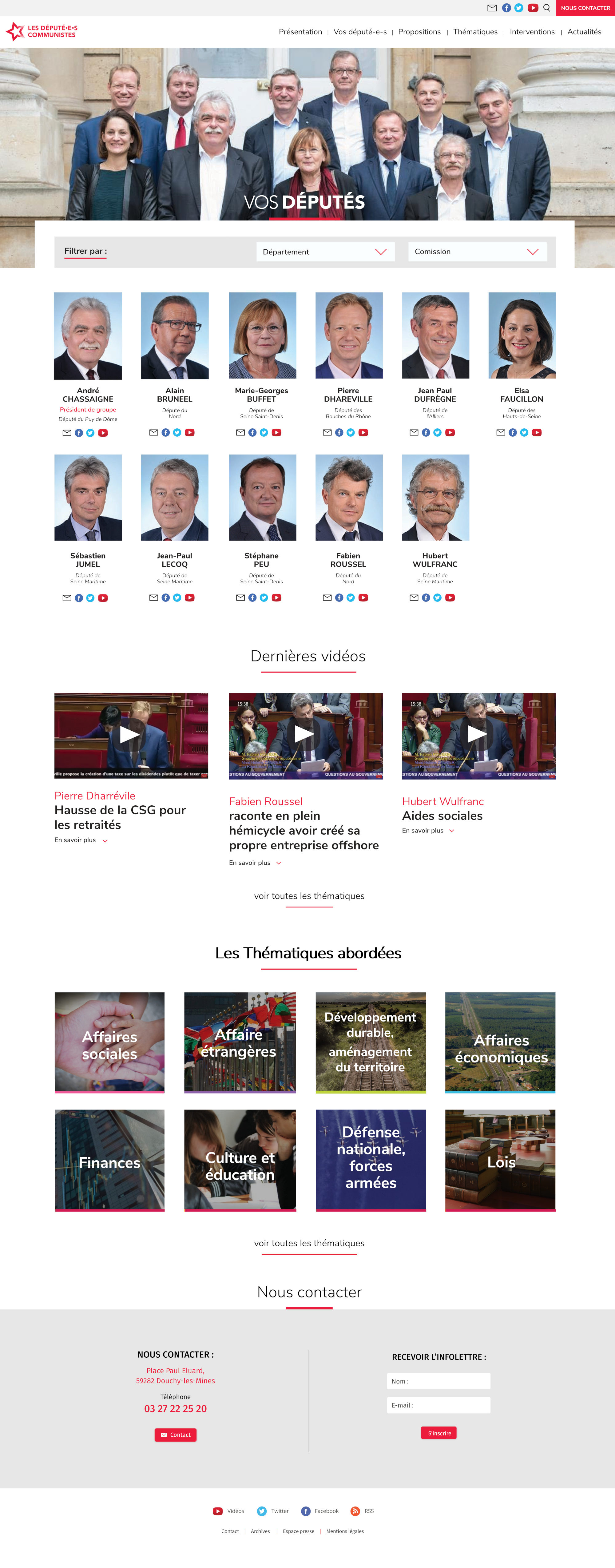Open the RSS link in footer

click(362, 1511)
